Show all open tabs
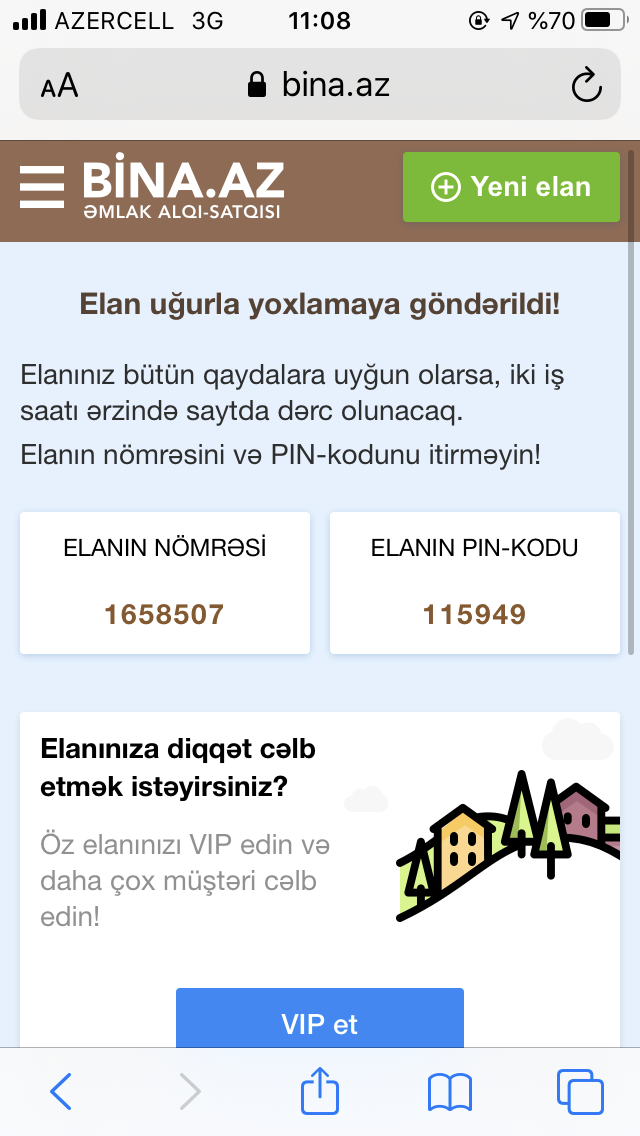 (x=580, y=1091)
